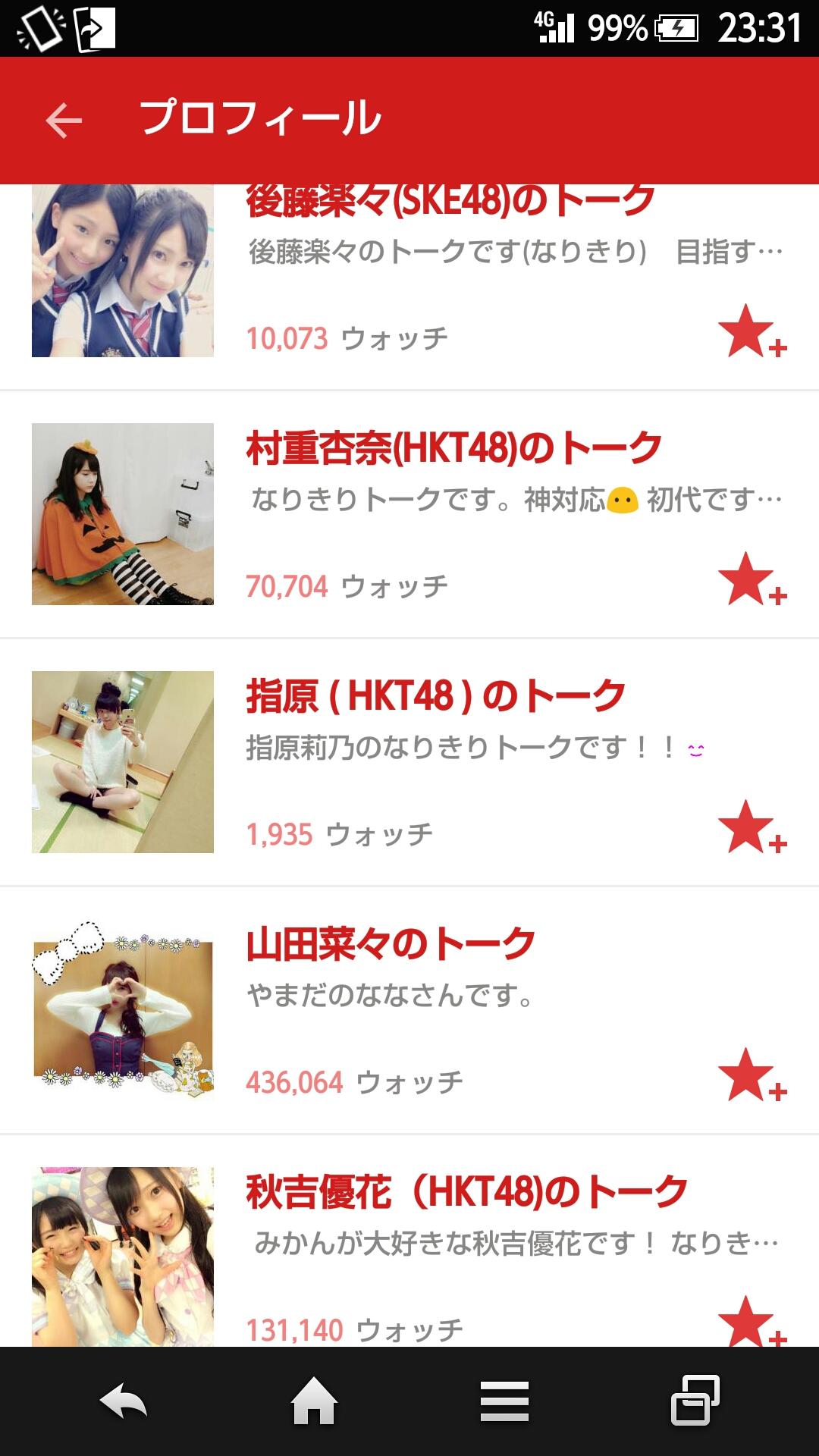Open 村重杏奈(HKT48)のトーク

point(453,447)
